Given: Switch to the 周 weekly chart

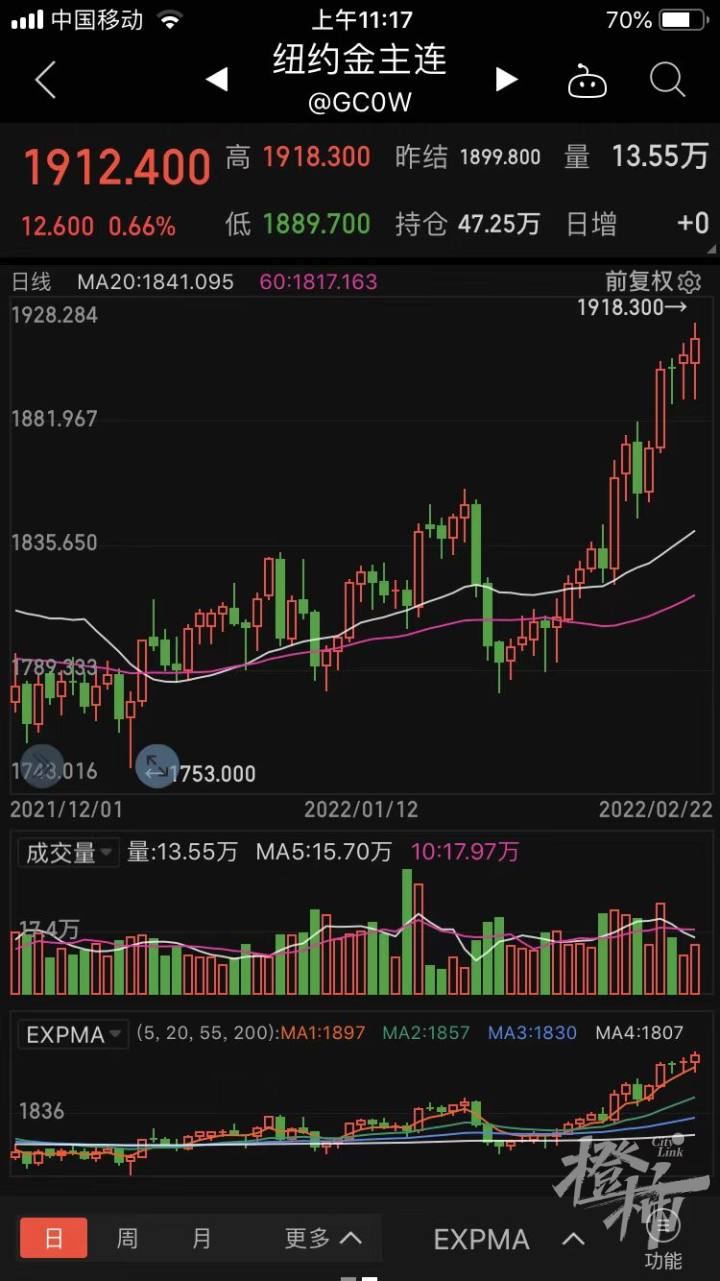Looking at the screenshot, I should (x=127, y=1239).
